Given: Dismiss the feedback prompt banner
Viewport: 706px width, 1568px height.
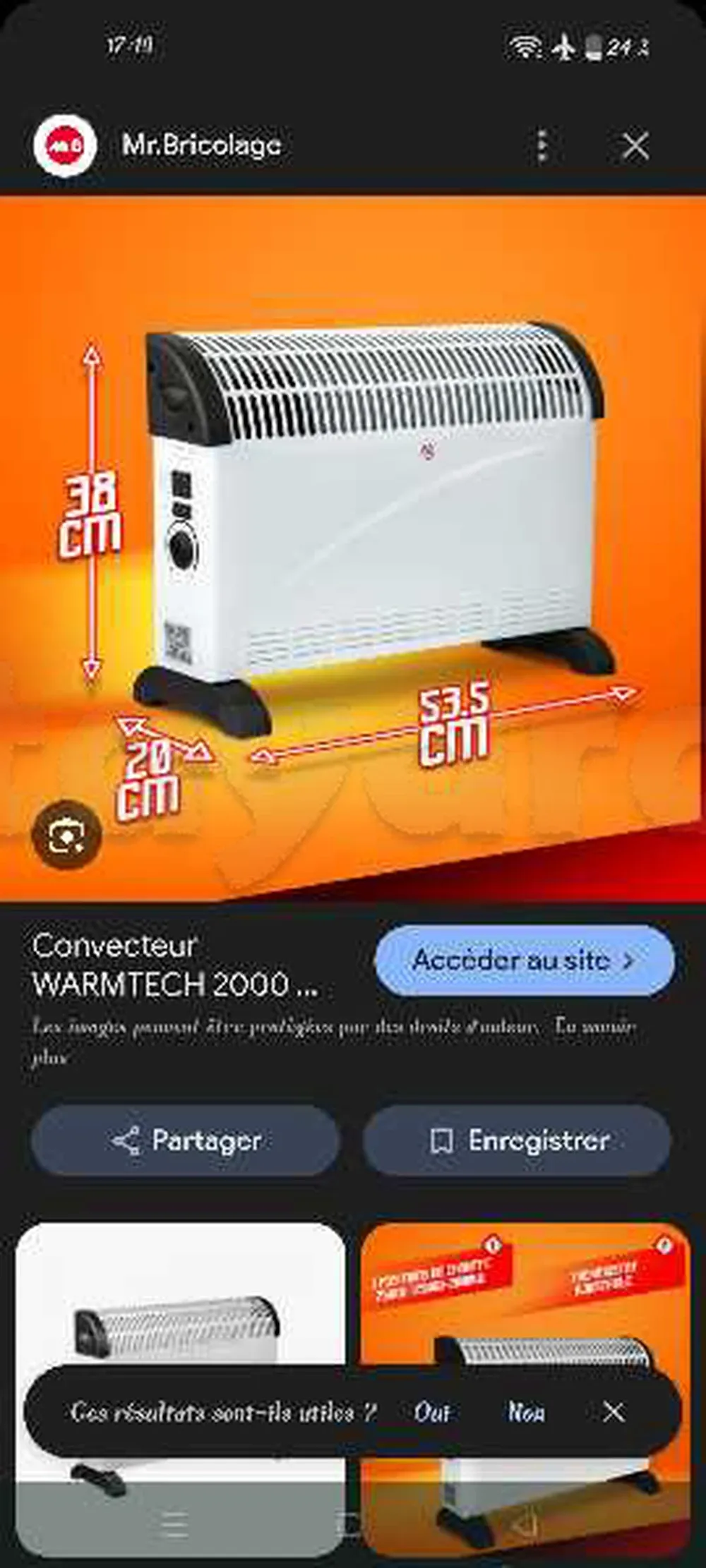Looking at the screenshot, I should coord(614,1412).
